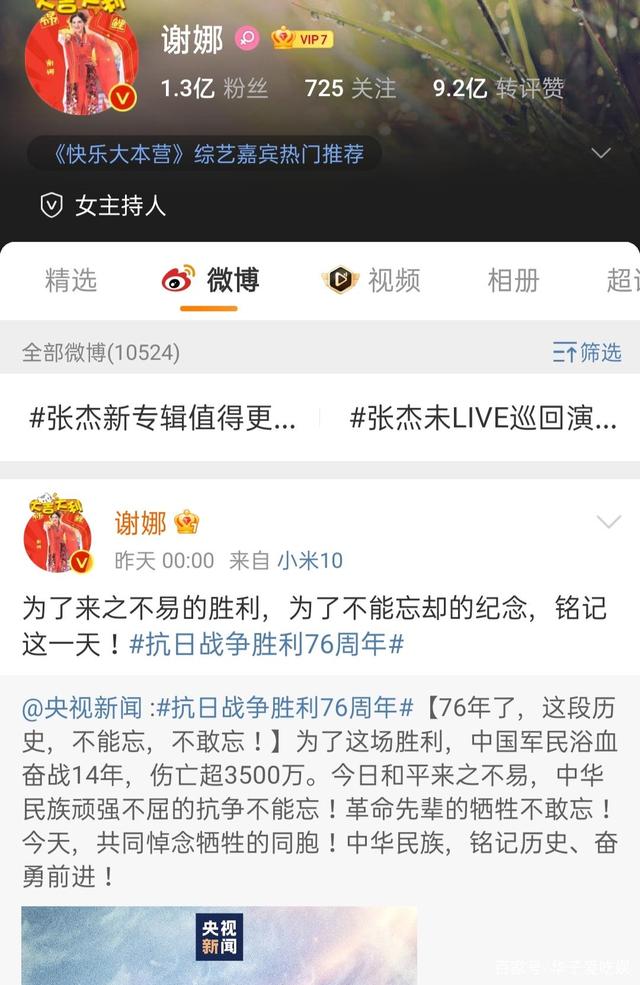View the 1.3亿 粉丝 followers list
Image resolution: width=640 pixels, height=985 pixels.
tap(214, 88)
